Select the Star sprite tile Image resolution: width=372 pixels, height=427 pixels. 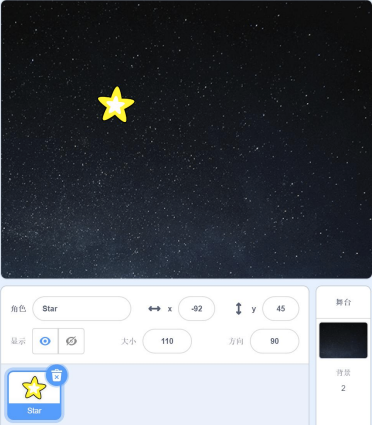pos(34,395)
